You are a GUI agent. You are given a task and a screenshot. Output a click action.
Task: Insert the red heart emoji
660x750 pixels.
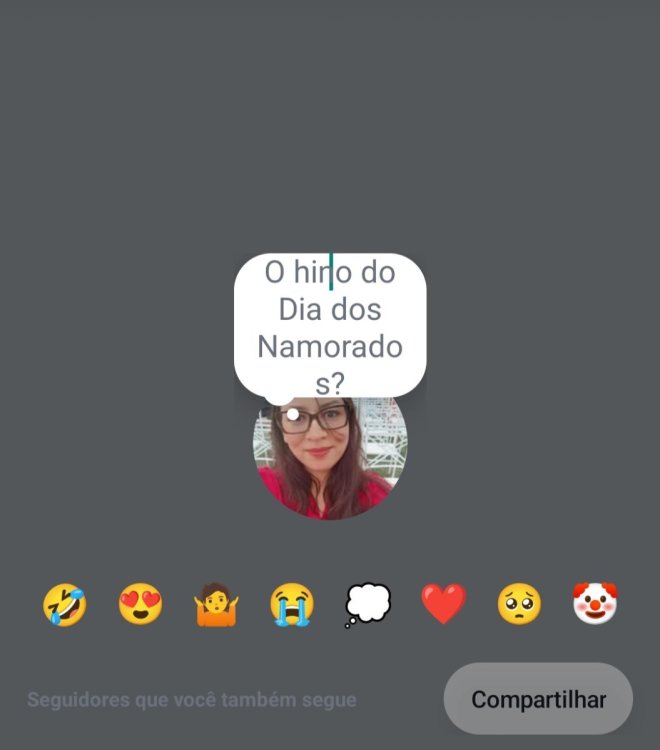coord(443,604)
